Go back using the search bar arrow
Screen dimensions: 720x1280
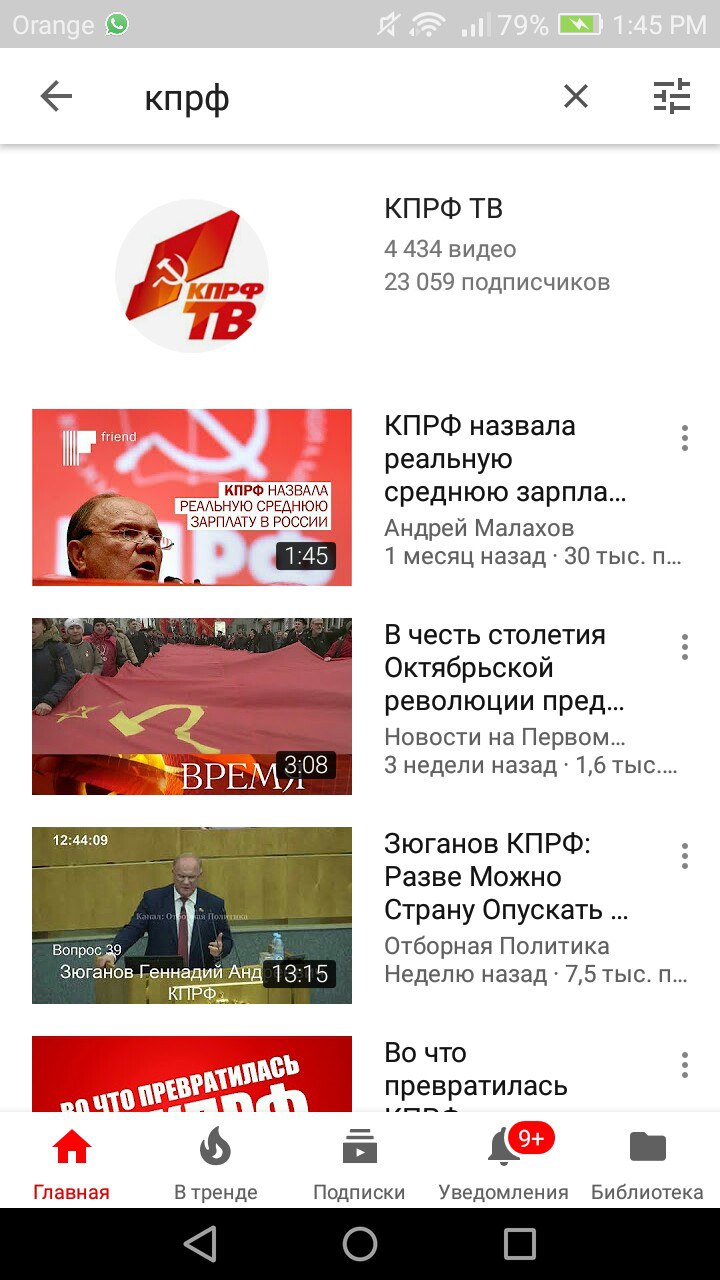(x=56, y=97)
